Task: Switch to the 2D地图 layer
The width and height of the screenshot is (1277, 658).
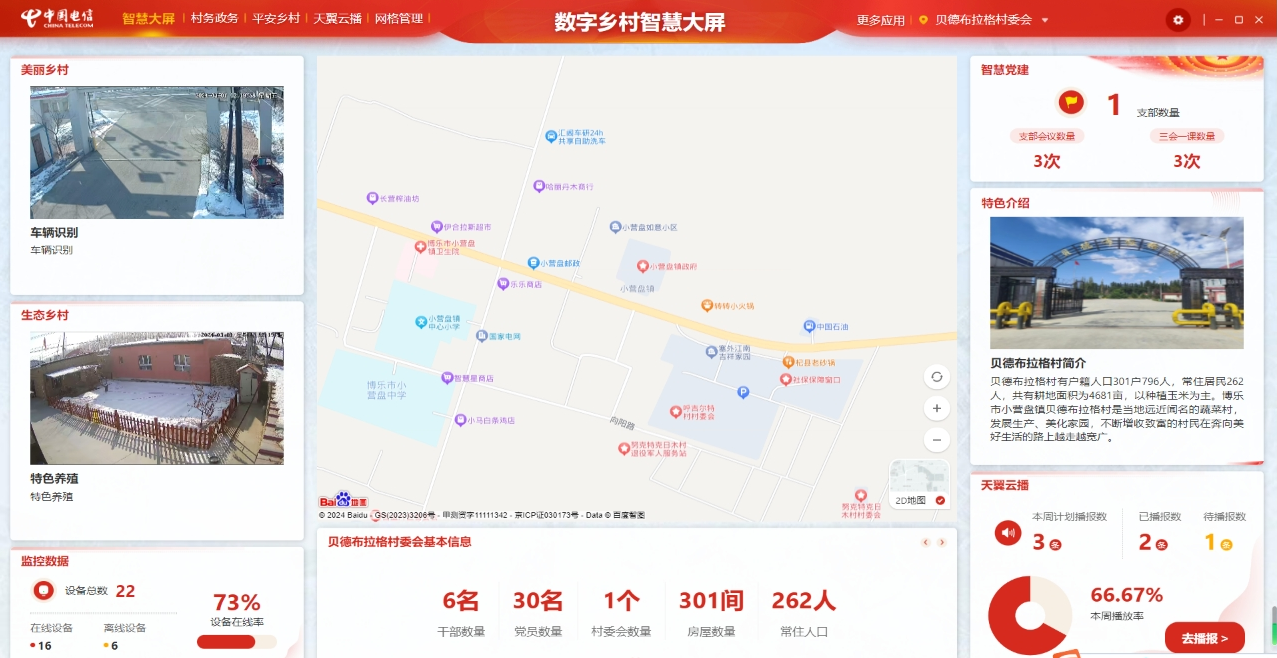Action: pyautogui.click(x=918, y=484)
